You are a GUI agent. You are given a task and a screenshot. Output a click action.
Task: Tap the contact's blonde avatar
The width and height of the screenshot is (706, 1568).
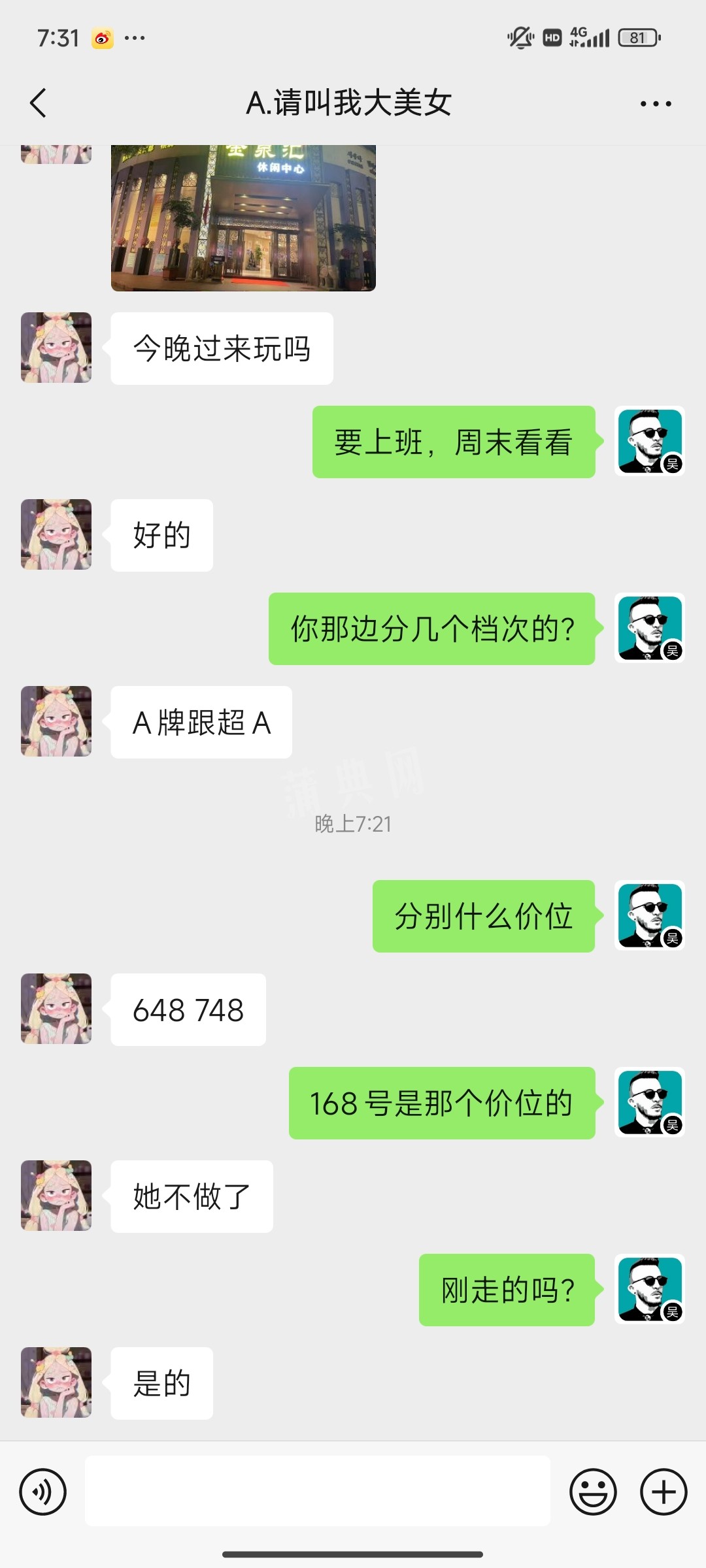click(x=56, y=348)
